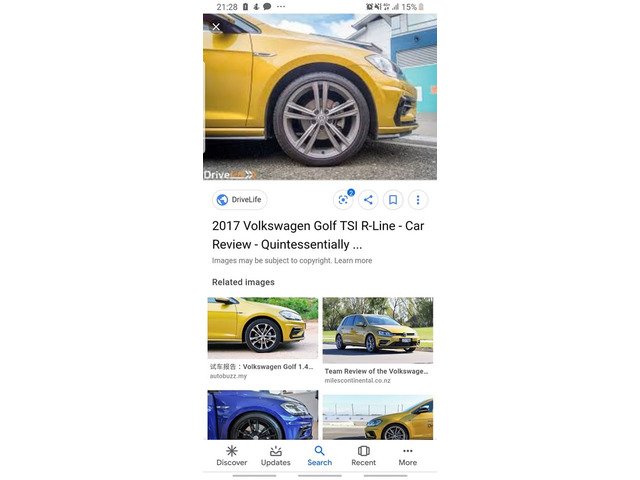Image resolution: width=640 pixels, height=480 pixels.
Task: Open the three-dot overflow menu
Action: pyautogui.click(x=418, y=200)
